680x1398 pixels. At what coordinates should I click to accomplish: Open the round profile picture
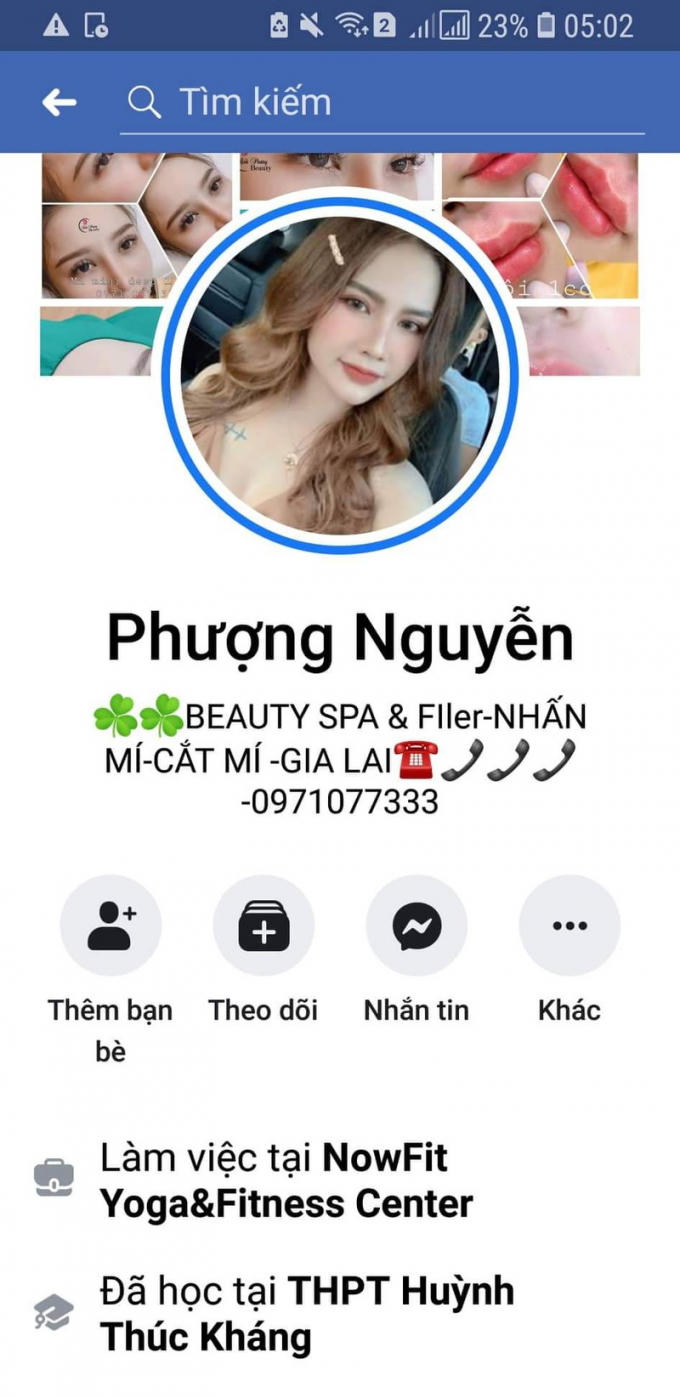point(340,375)
